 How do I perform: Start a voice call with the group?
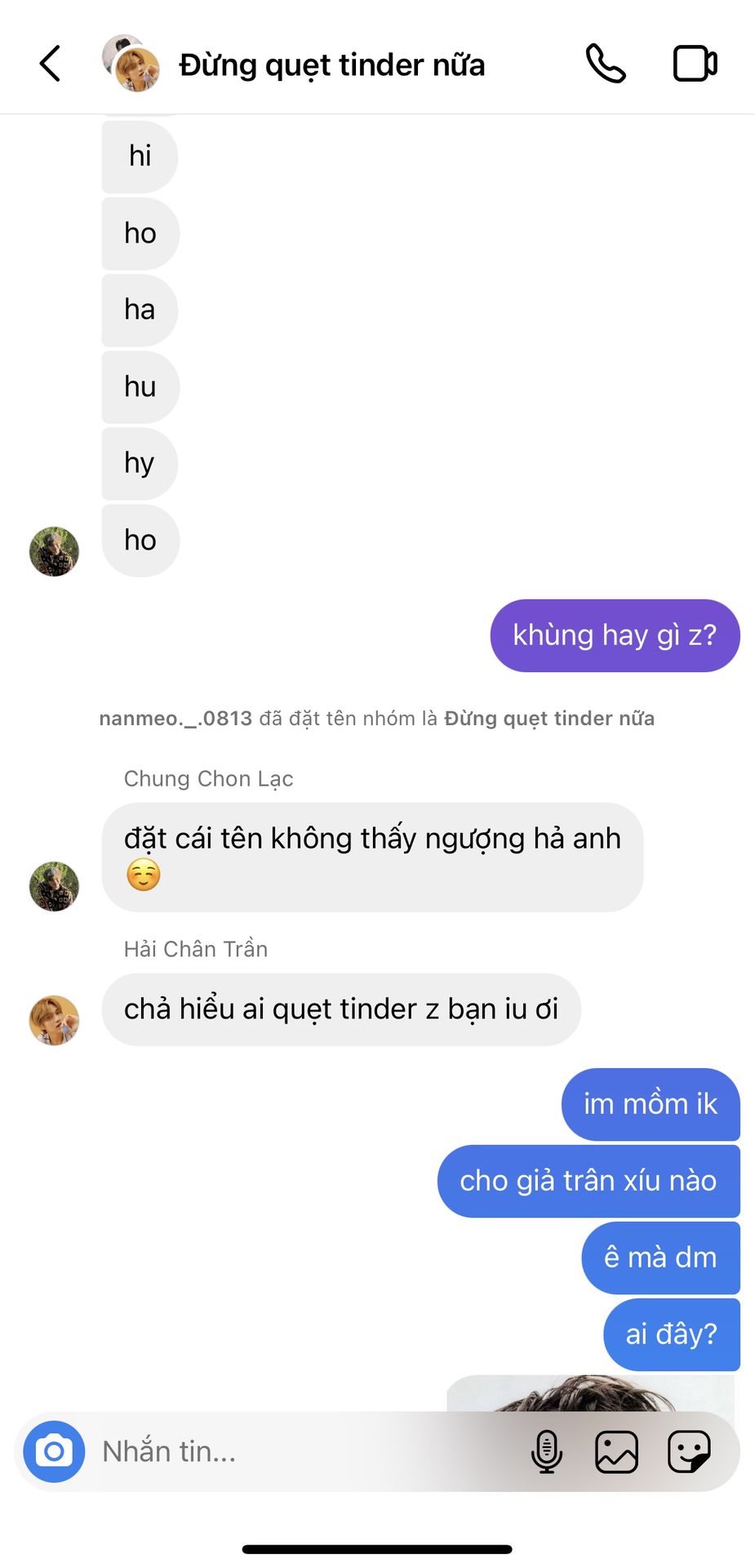[606, 64]
